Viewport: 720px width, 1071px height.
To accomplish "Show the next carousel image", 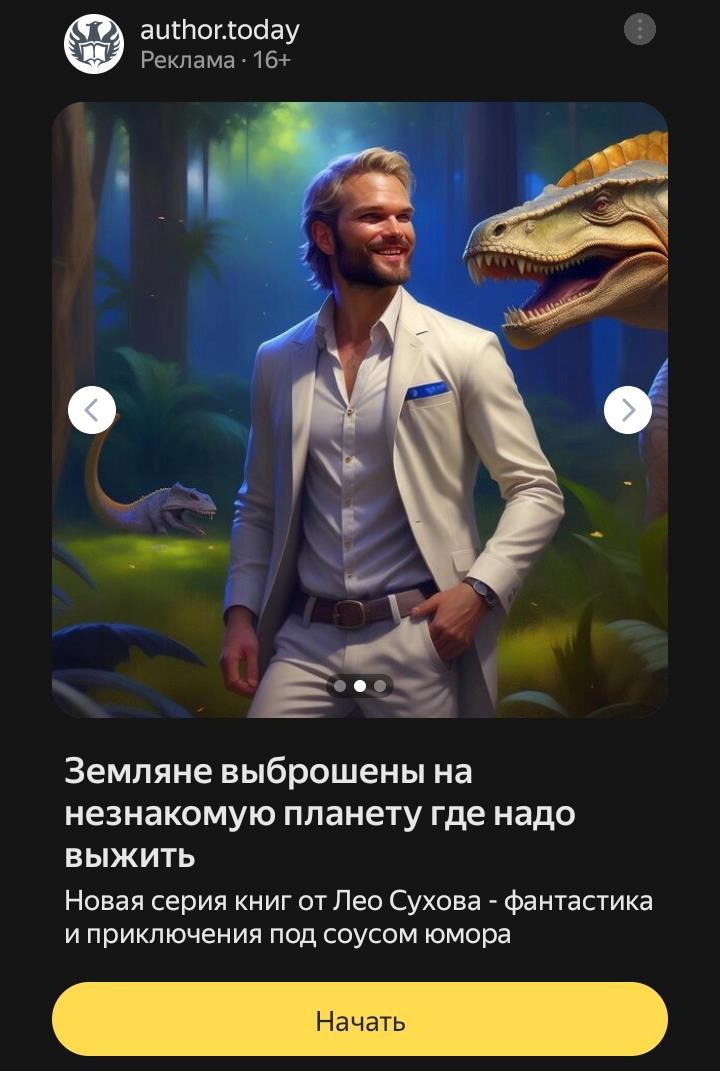I will tap(627, 409).
